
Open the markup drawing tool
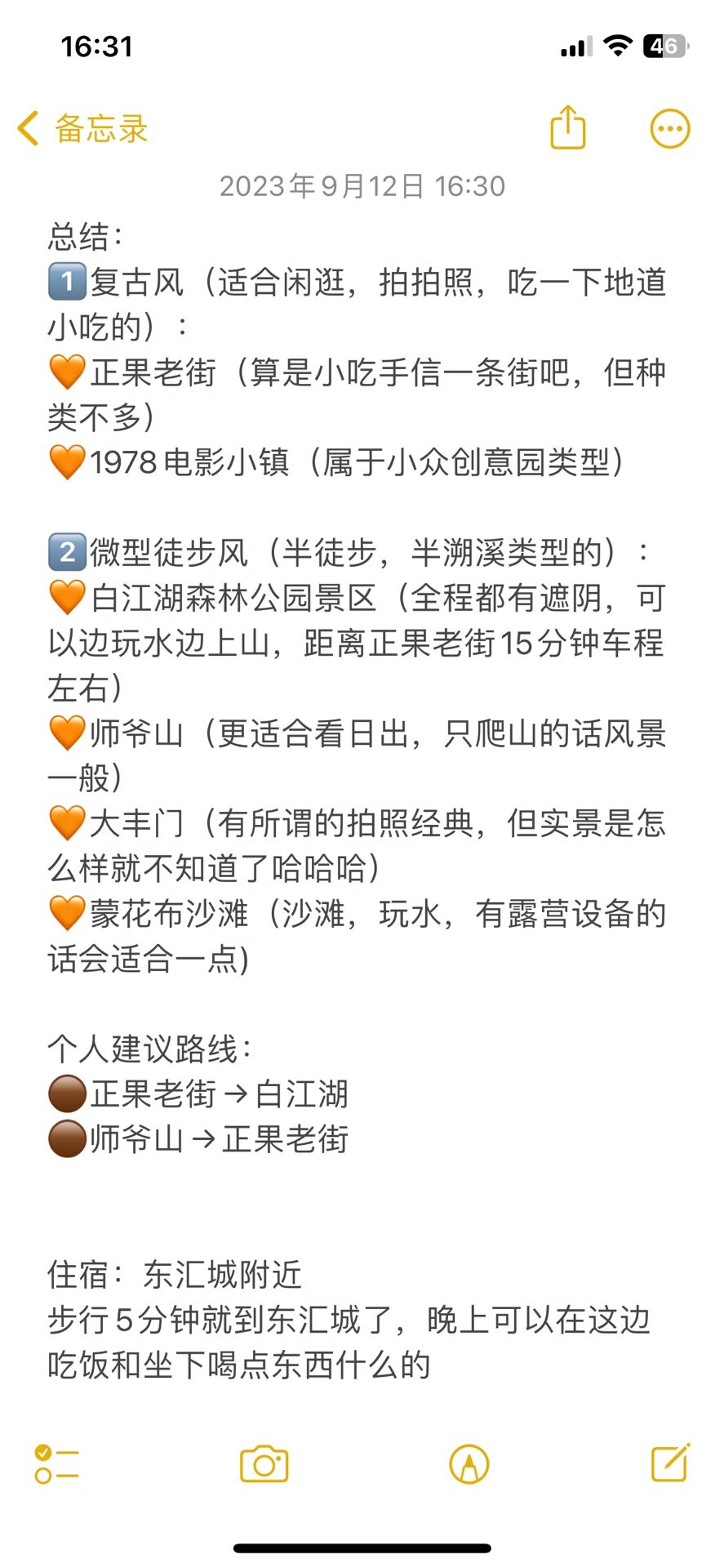click(469, 1463)
